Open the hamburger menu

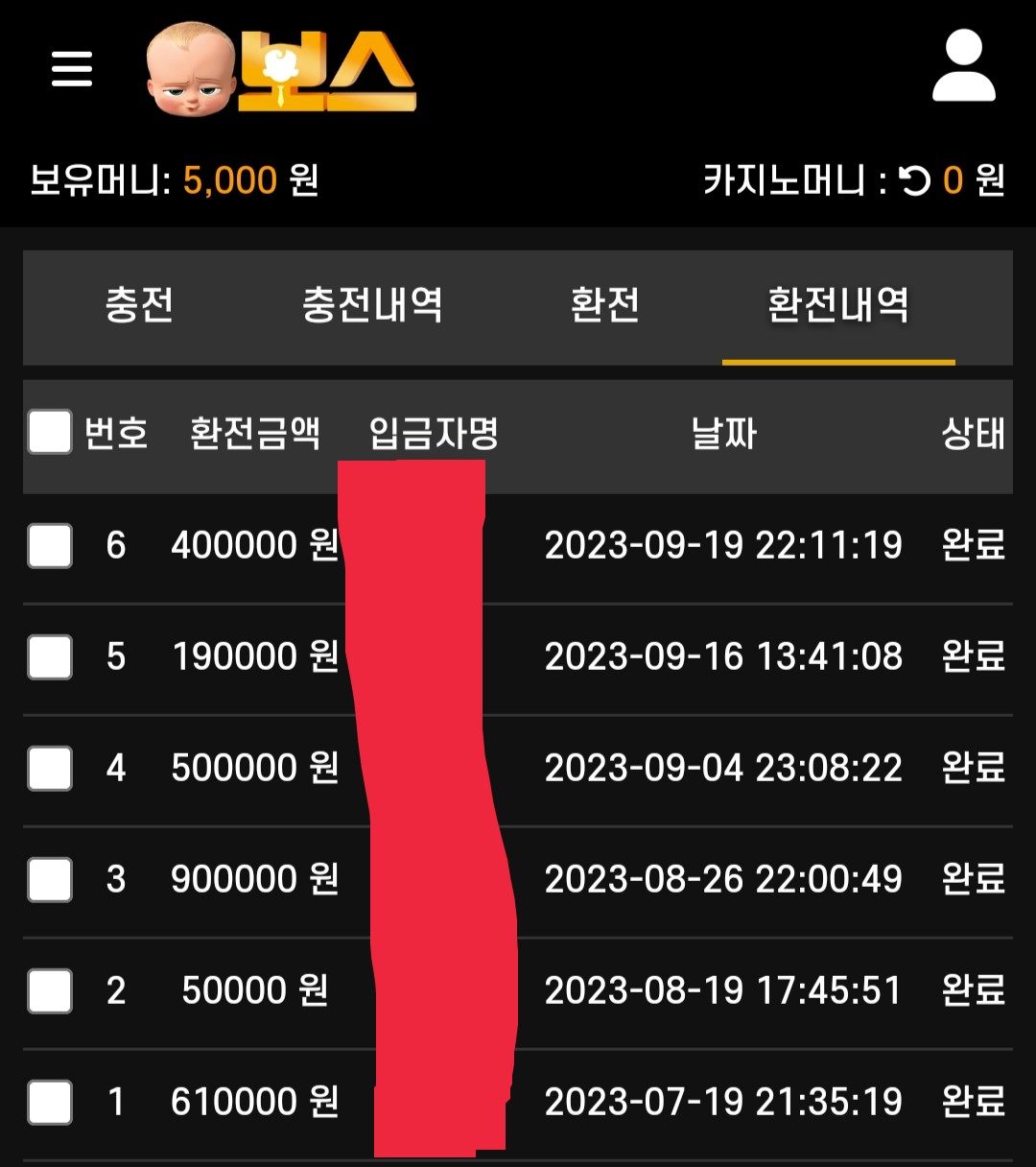pyautogui.click(x=72, y=69)
